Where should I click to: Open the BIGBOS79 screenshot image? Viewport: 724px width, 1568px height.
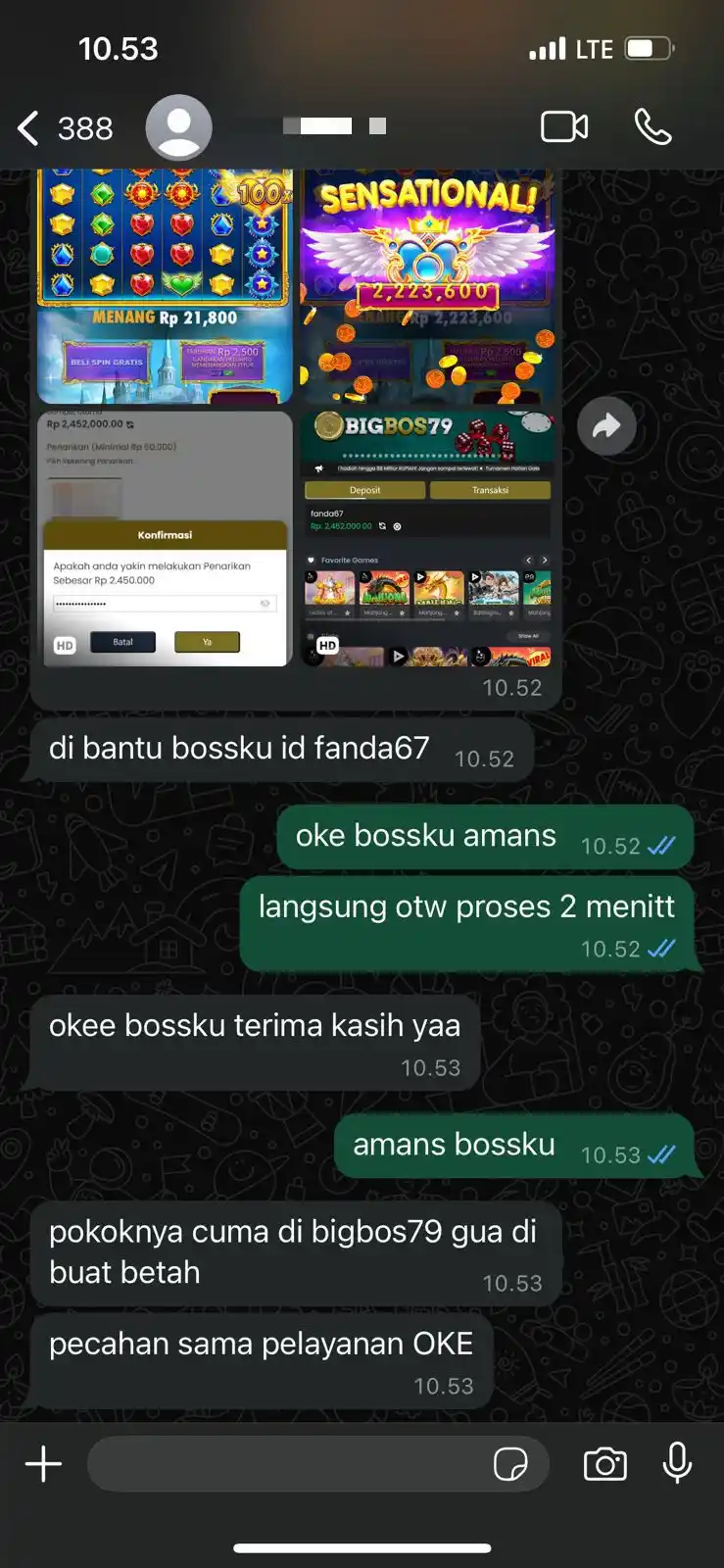tap(427, 539)
